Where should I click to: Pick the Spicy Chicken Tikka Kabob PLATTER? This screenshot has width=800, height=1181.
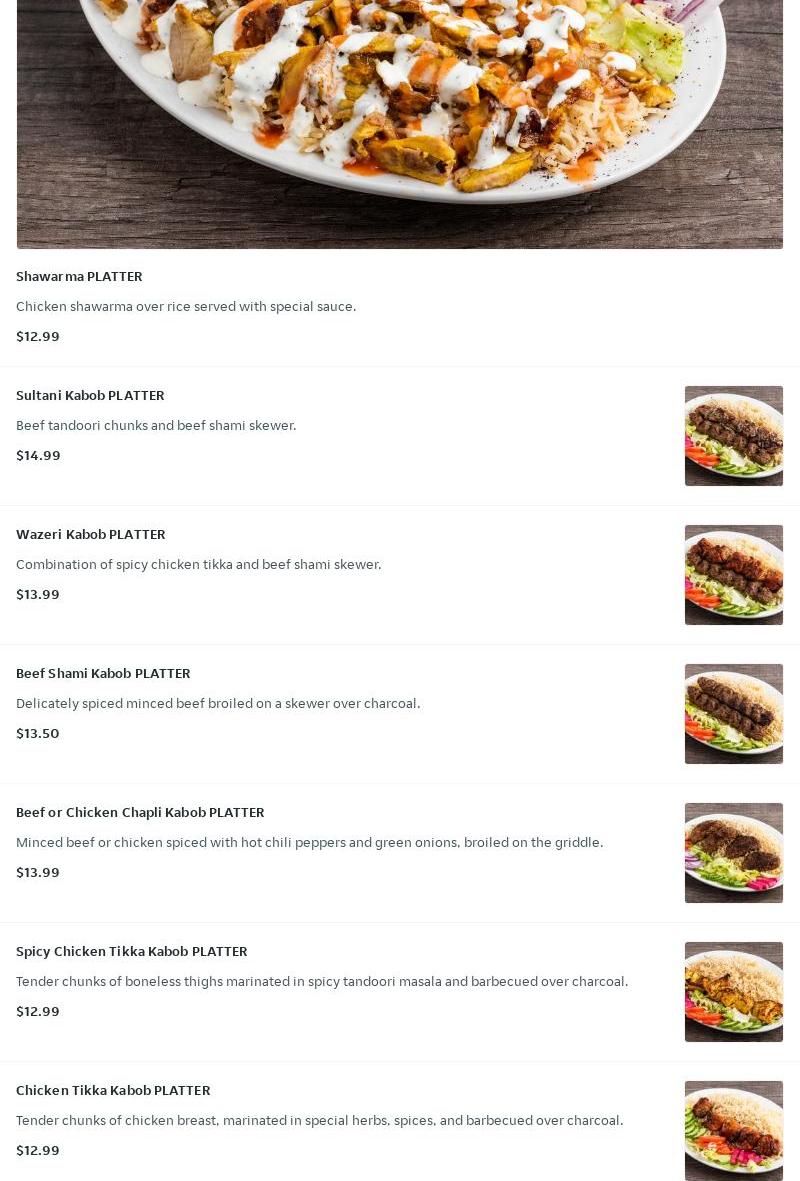point(132,951)
